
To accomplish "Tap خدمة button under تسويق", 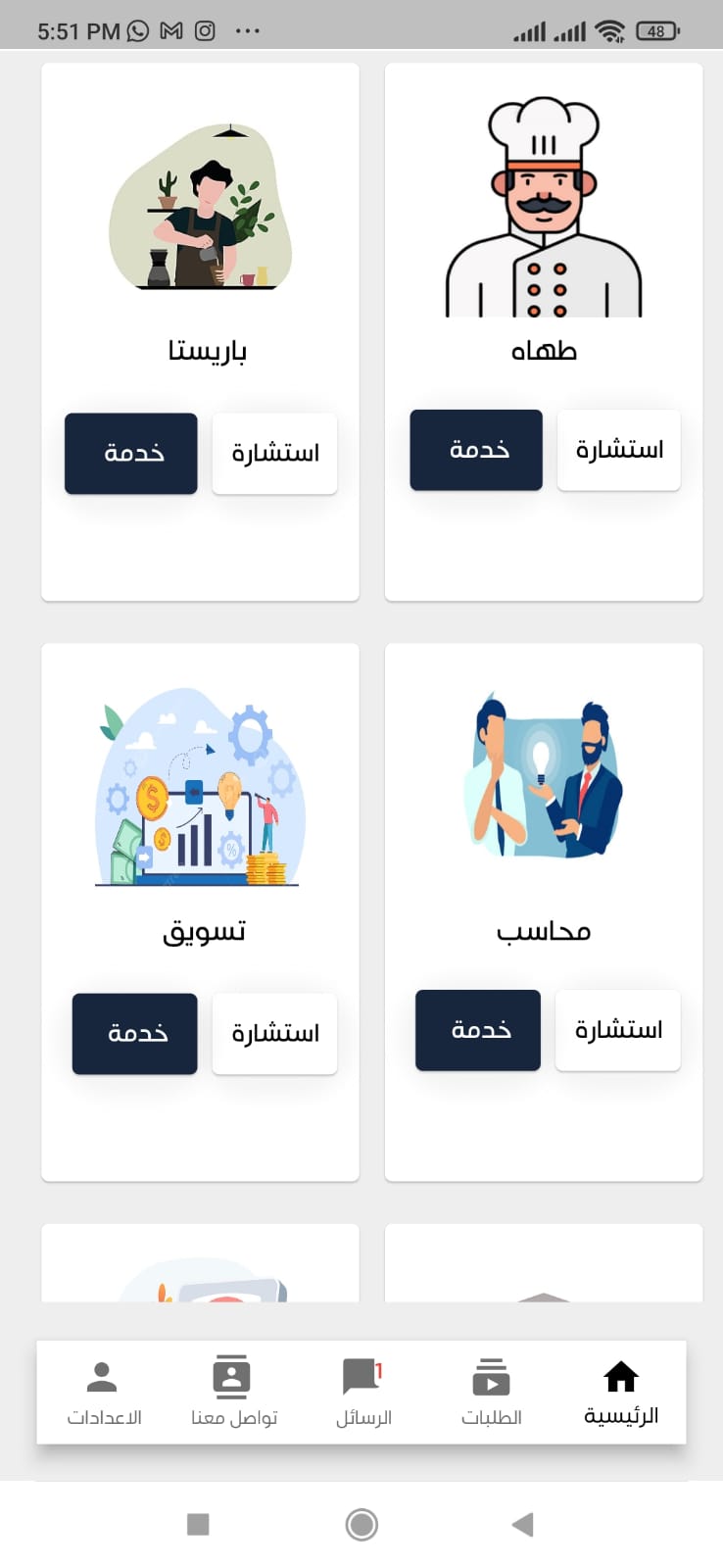I will (135, 1033).
